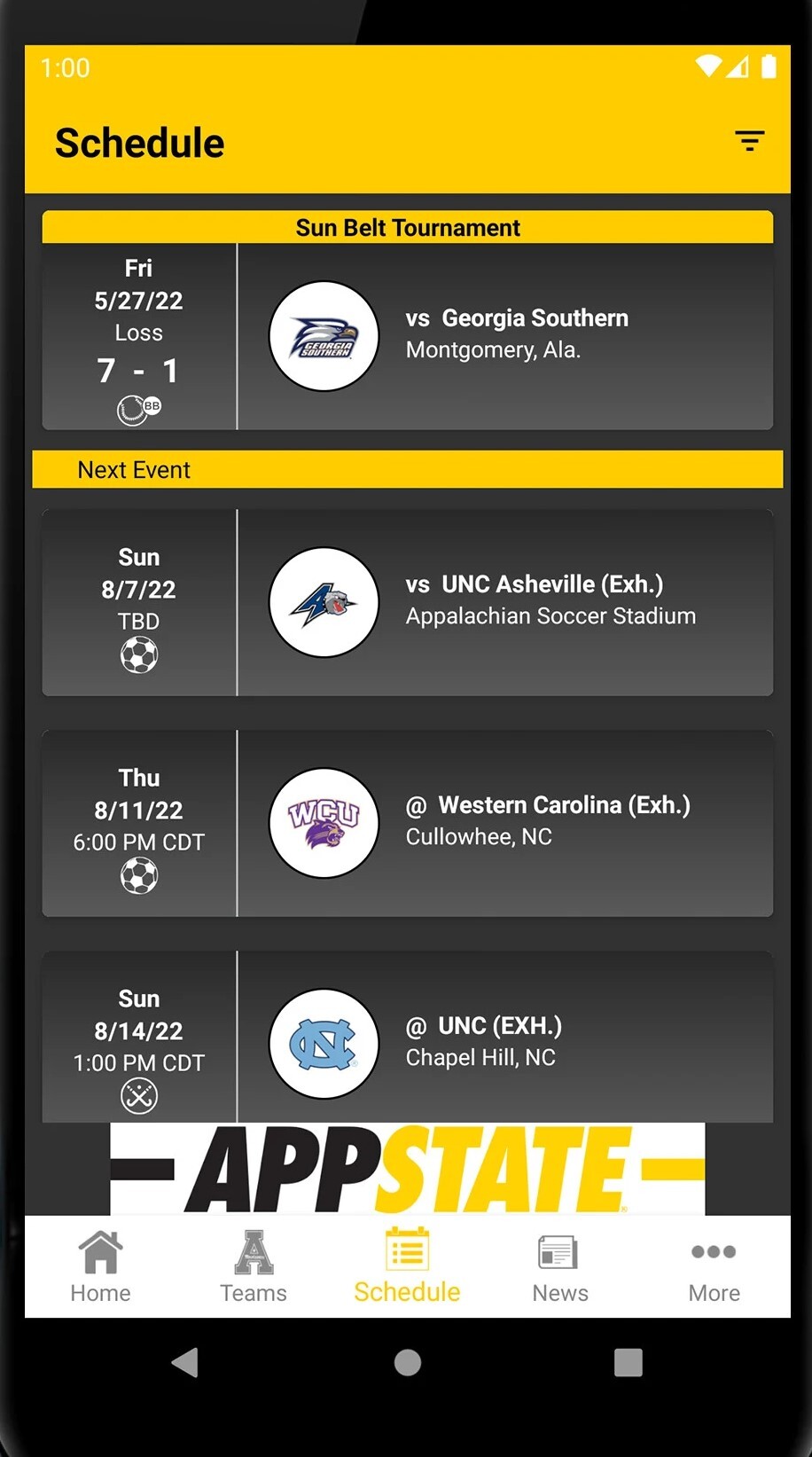This screenshot has height=1457, width=812.
Task: Open the schedule filter icon
Action: [749, 141]
